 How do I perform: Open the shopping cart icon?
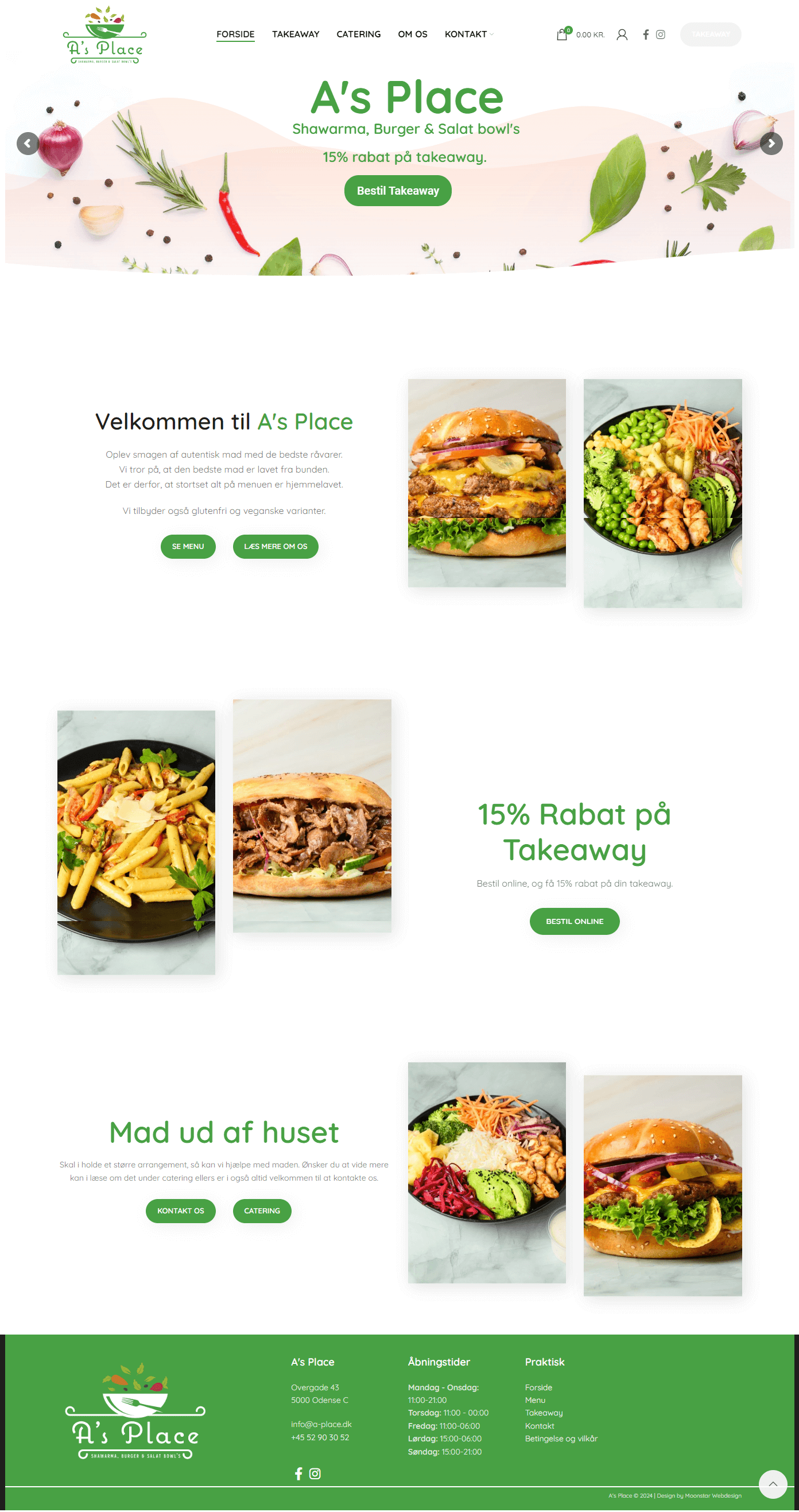562,34
